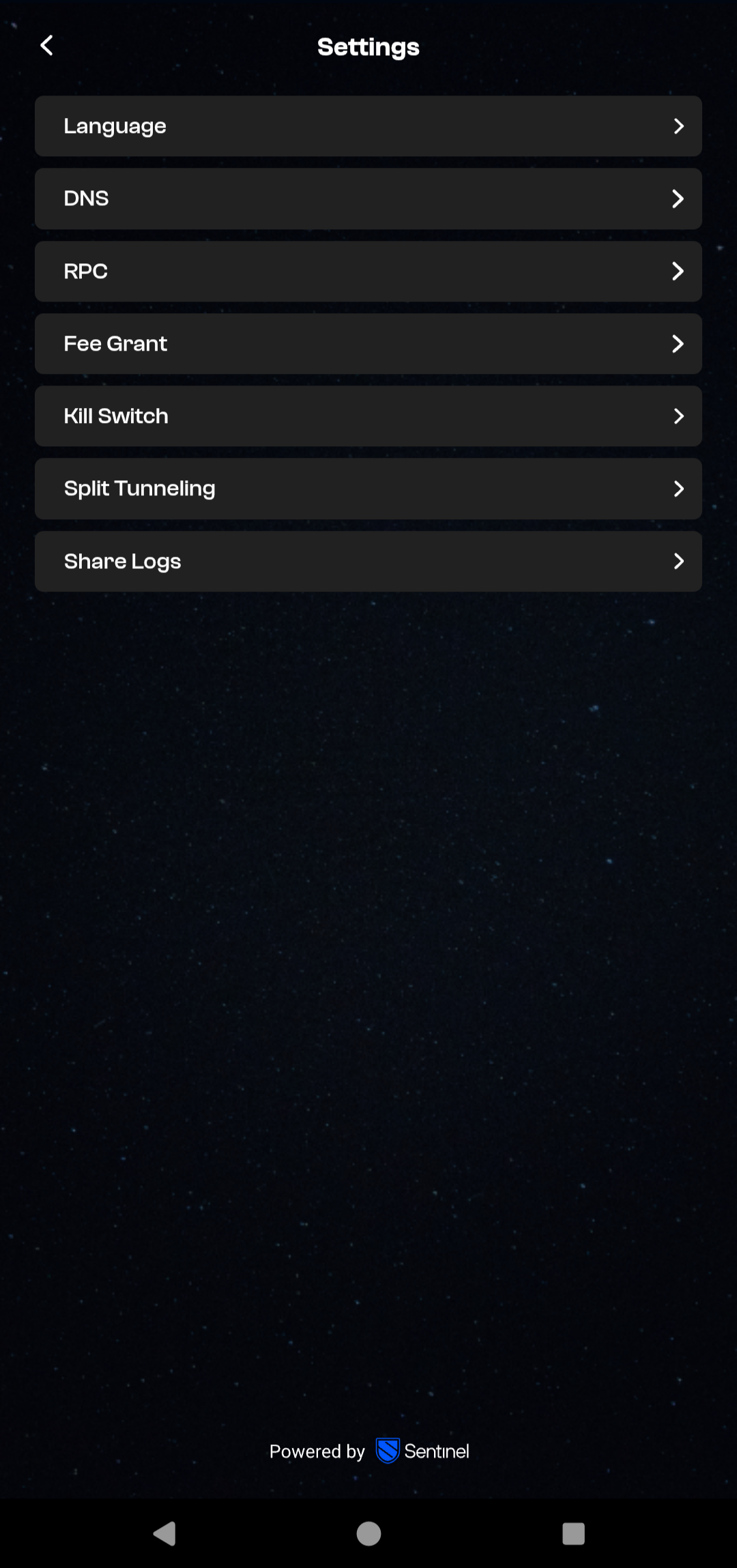Screen dimensions: 737x1568
Task: Open Language settings
Action: click(368, 126)
